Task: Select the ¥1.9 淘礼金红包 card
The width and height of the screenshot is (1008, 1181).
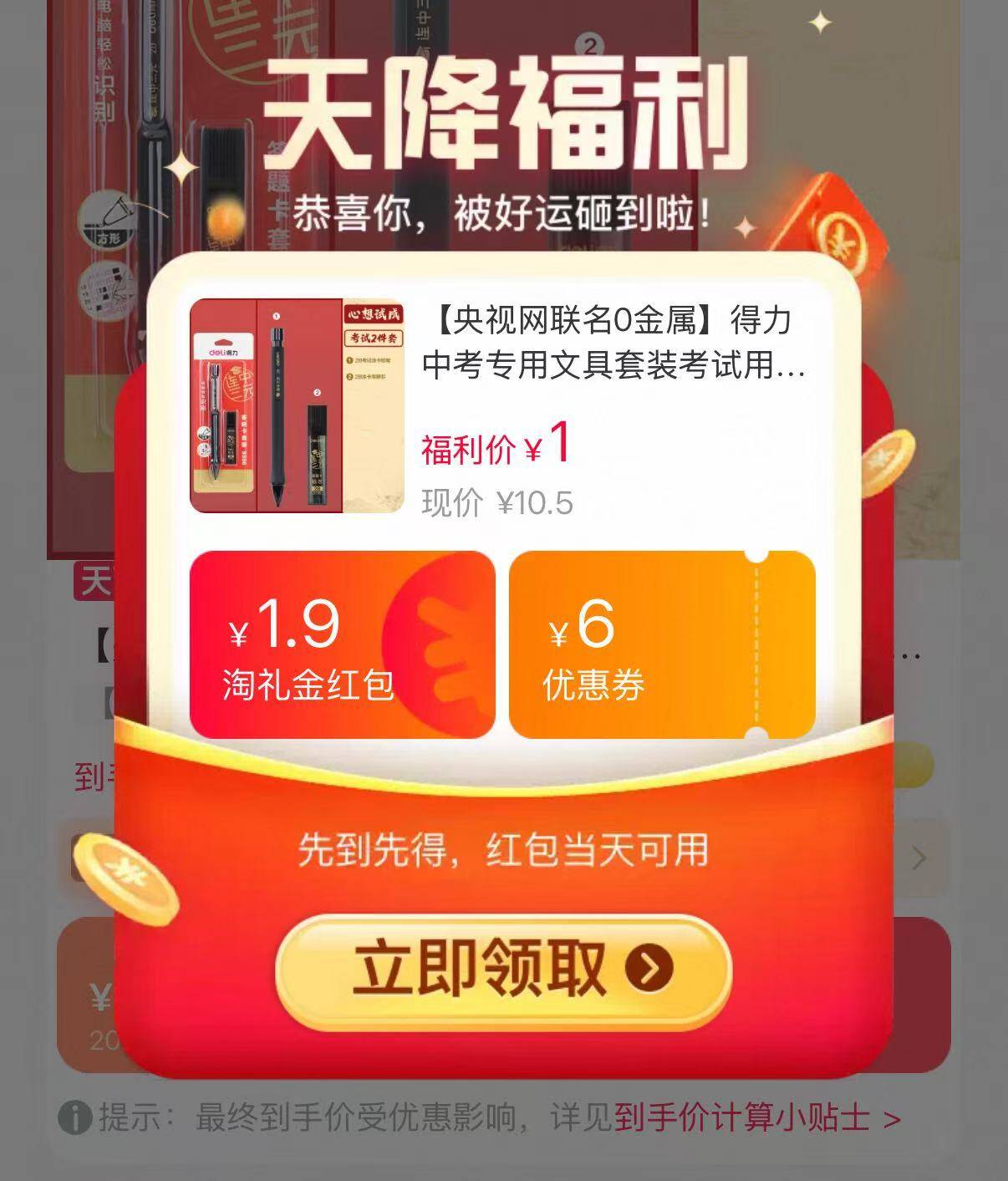Action: point(342,644)
